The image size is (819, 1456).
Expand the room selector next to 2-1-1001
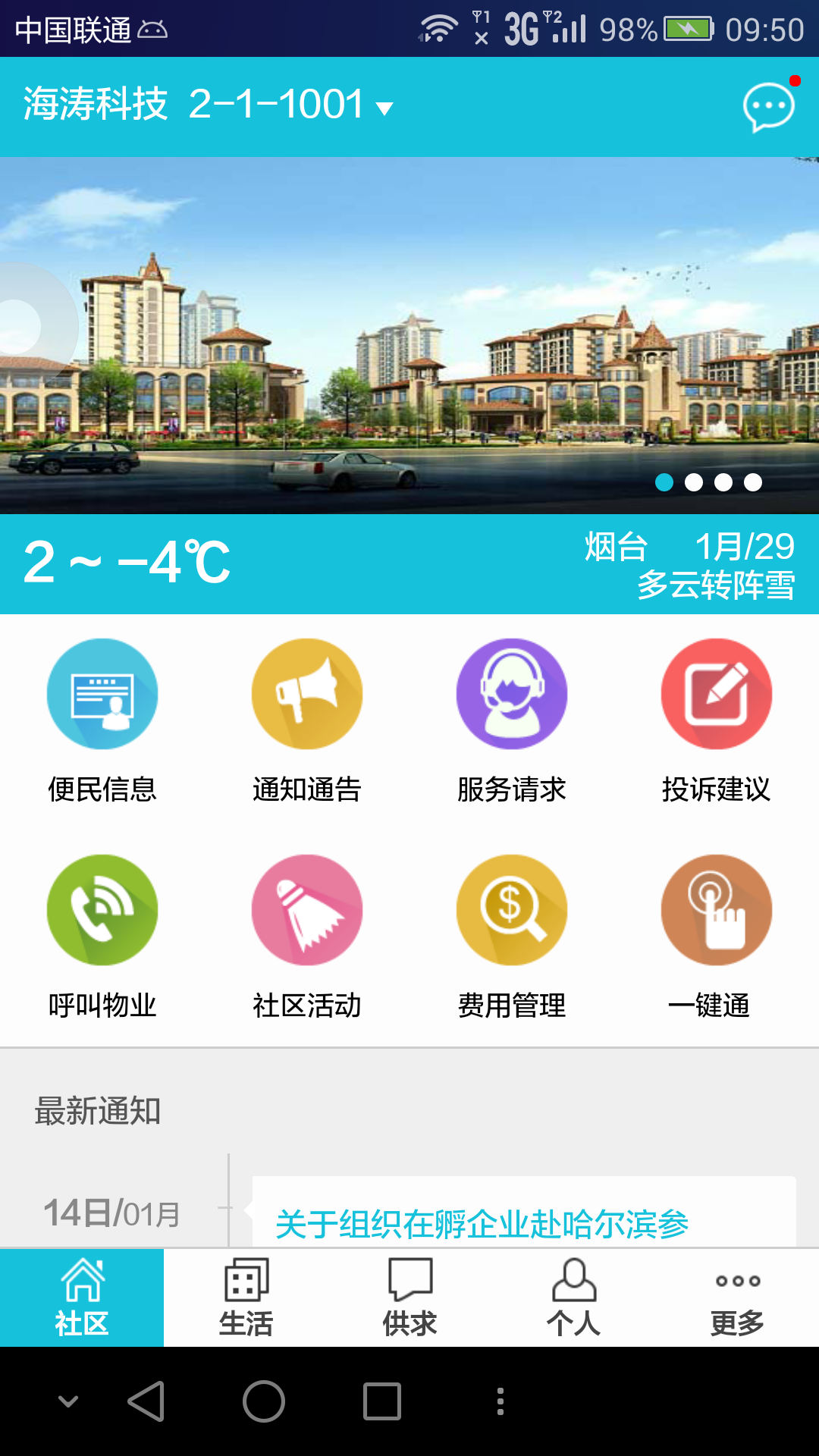[x=383, y=108]
